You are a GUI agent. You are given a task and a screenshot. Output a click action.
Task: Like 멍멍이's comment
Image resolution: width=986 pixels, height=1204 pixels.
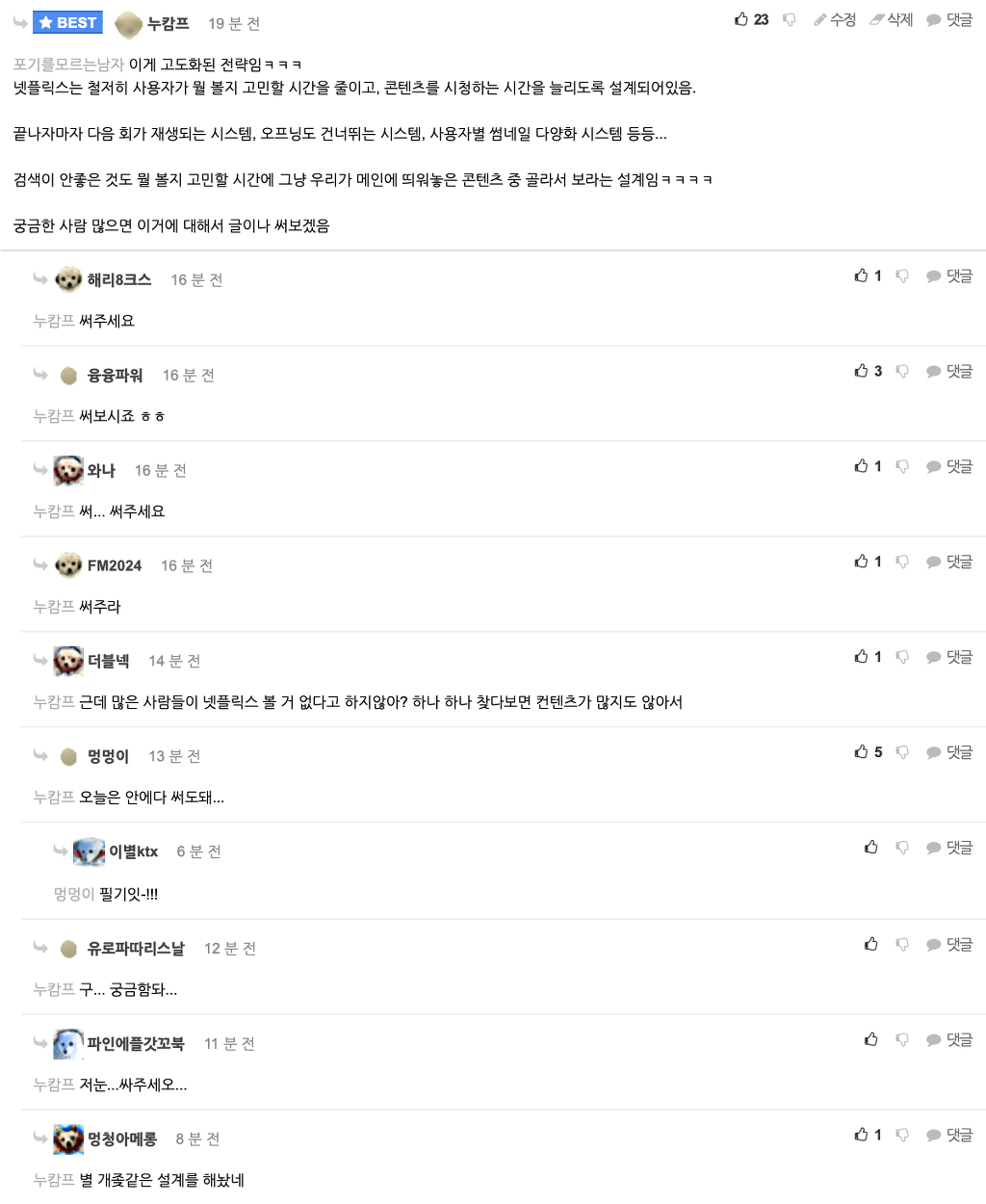click(862, 752)
